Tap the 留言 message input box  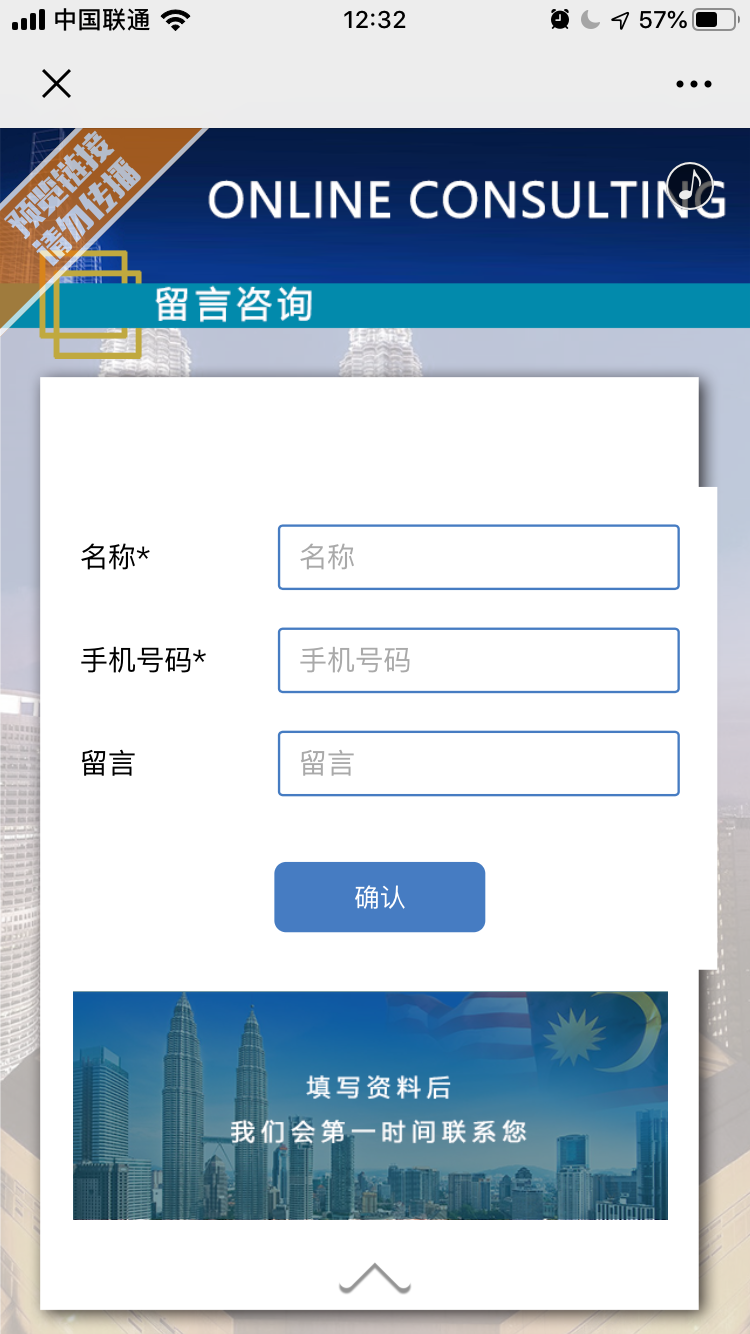click(x=479, y=764)
